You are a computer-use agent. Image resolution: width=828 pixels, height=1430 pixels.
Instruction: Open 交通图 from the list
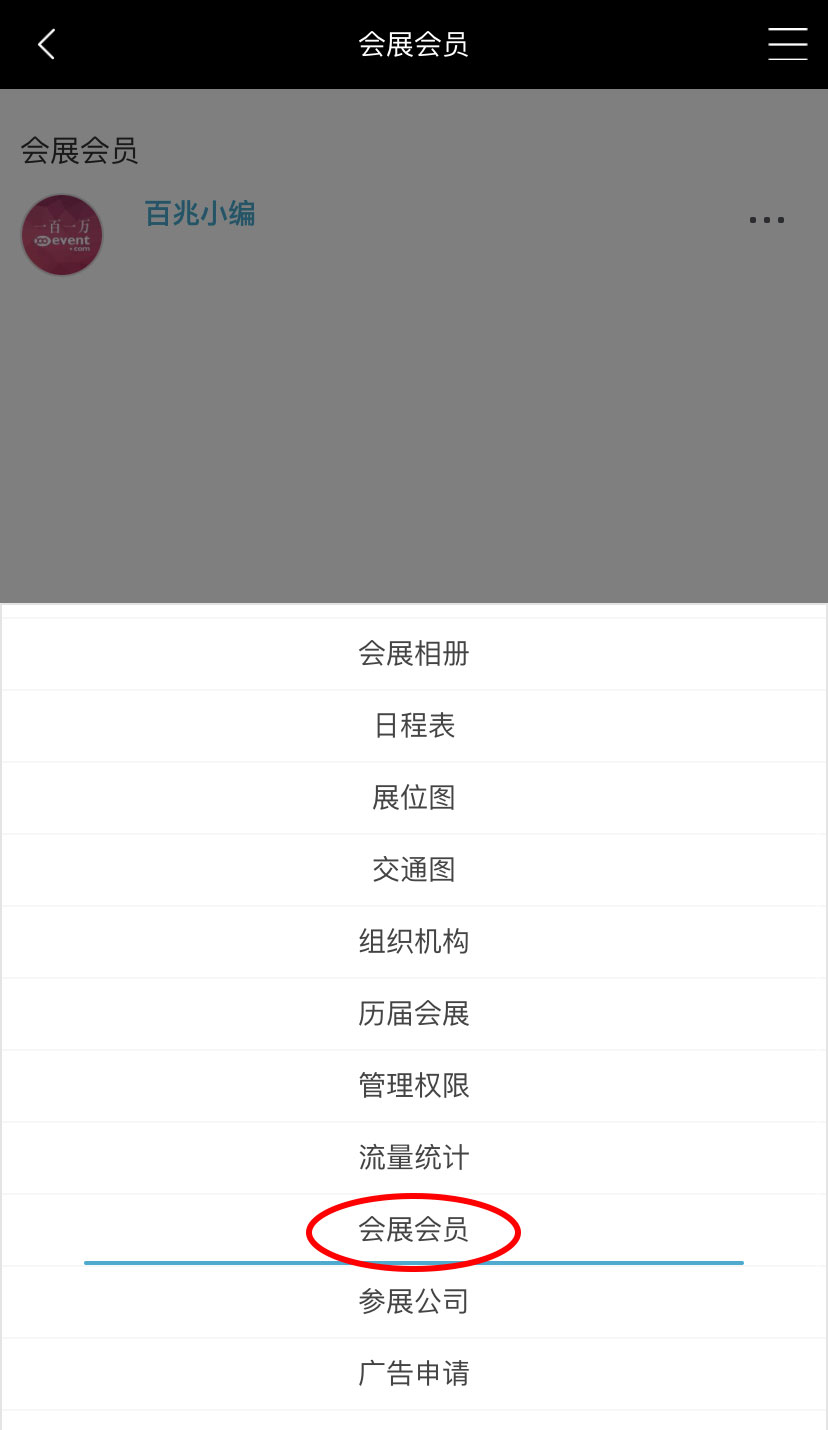coord(414,870)
